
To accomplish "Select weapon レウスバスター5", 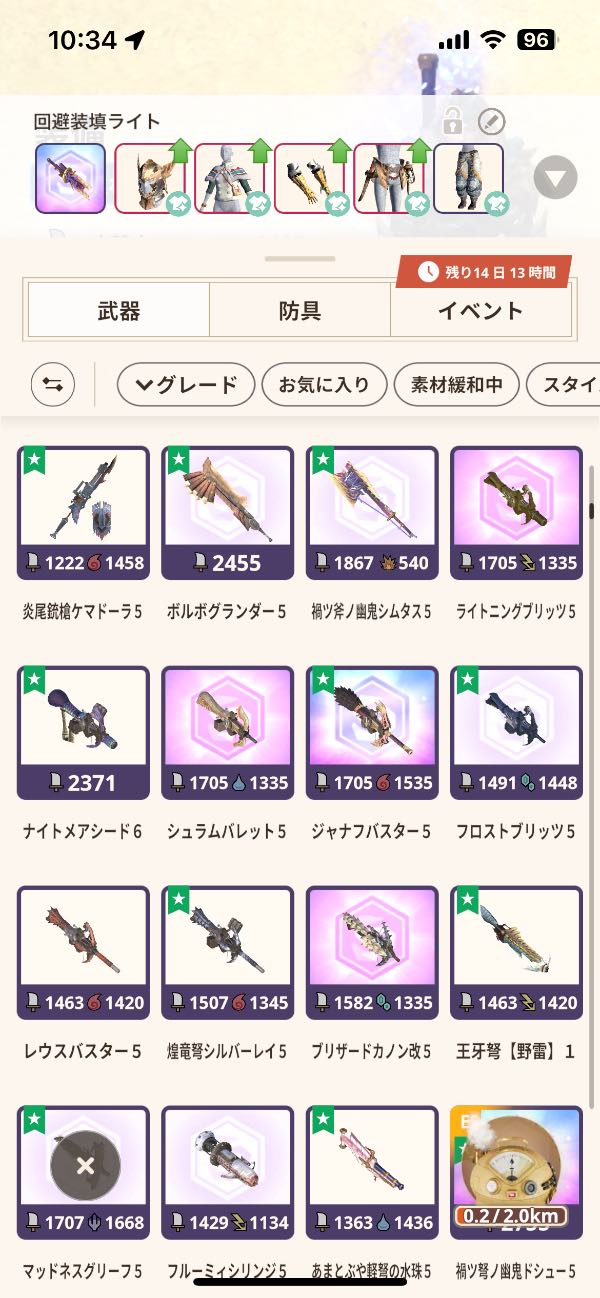I will [83, 952].
